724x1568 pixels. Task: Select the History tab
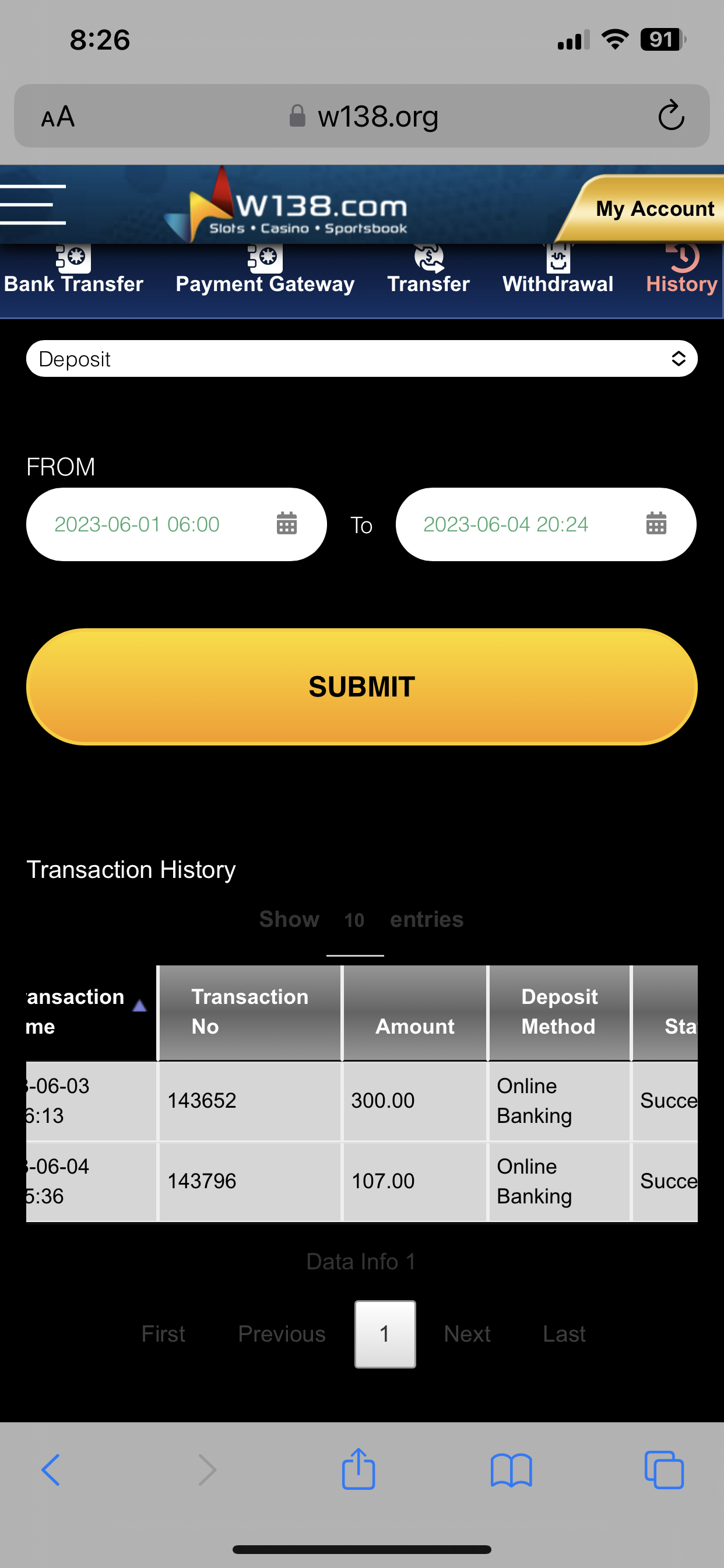coord(681,272)
